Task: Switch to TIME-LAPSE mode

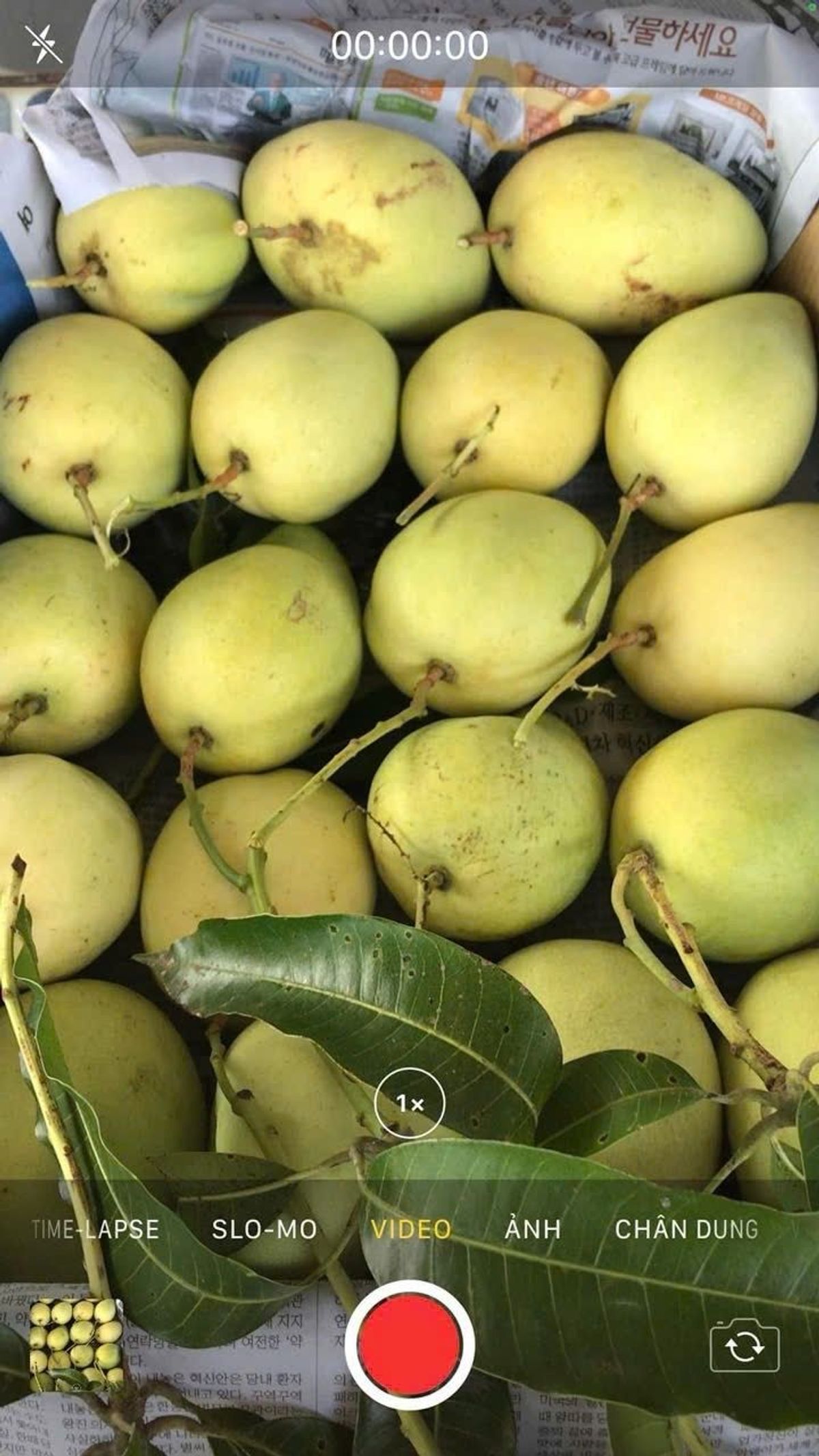Action: click(x=96, y=1229)
